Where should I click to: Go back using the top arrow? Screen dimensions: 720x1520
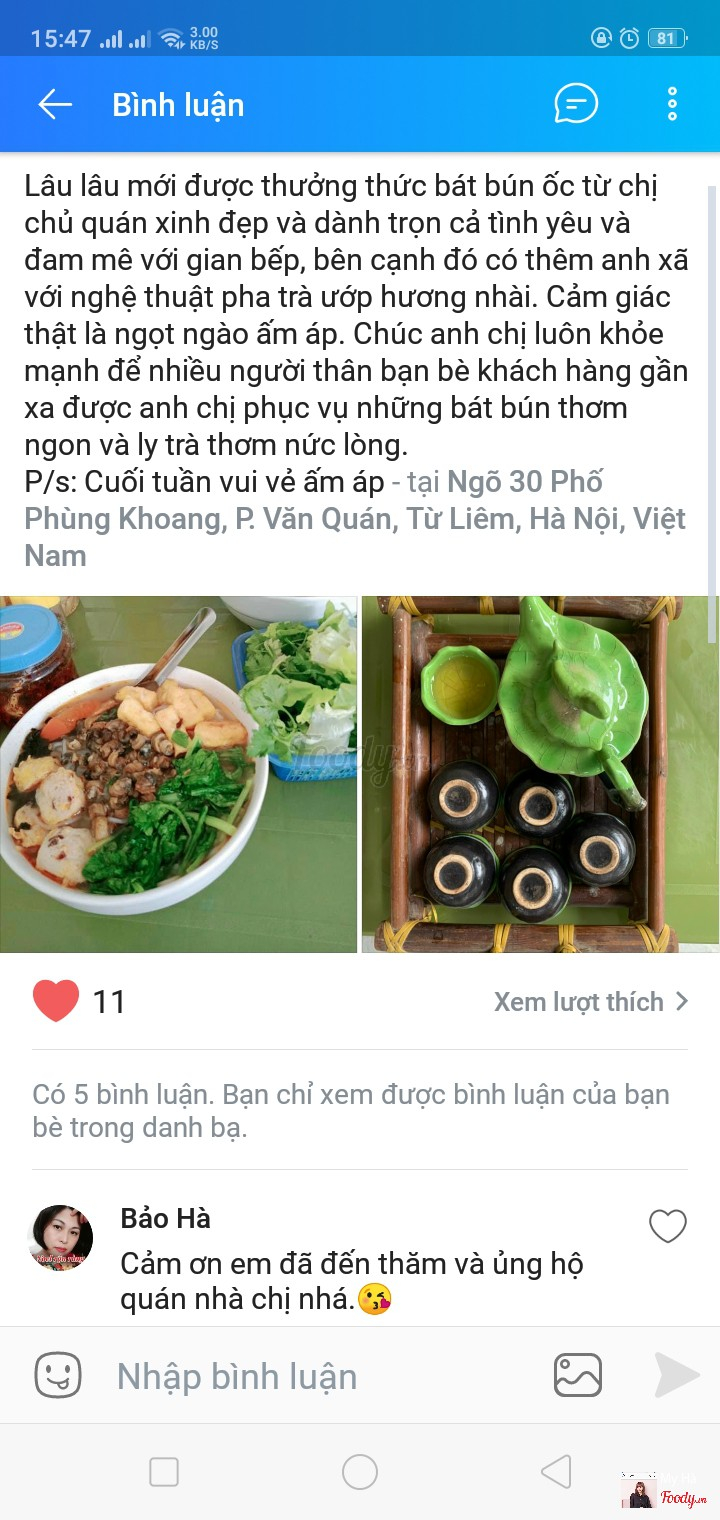point(55,104)
